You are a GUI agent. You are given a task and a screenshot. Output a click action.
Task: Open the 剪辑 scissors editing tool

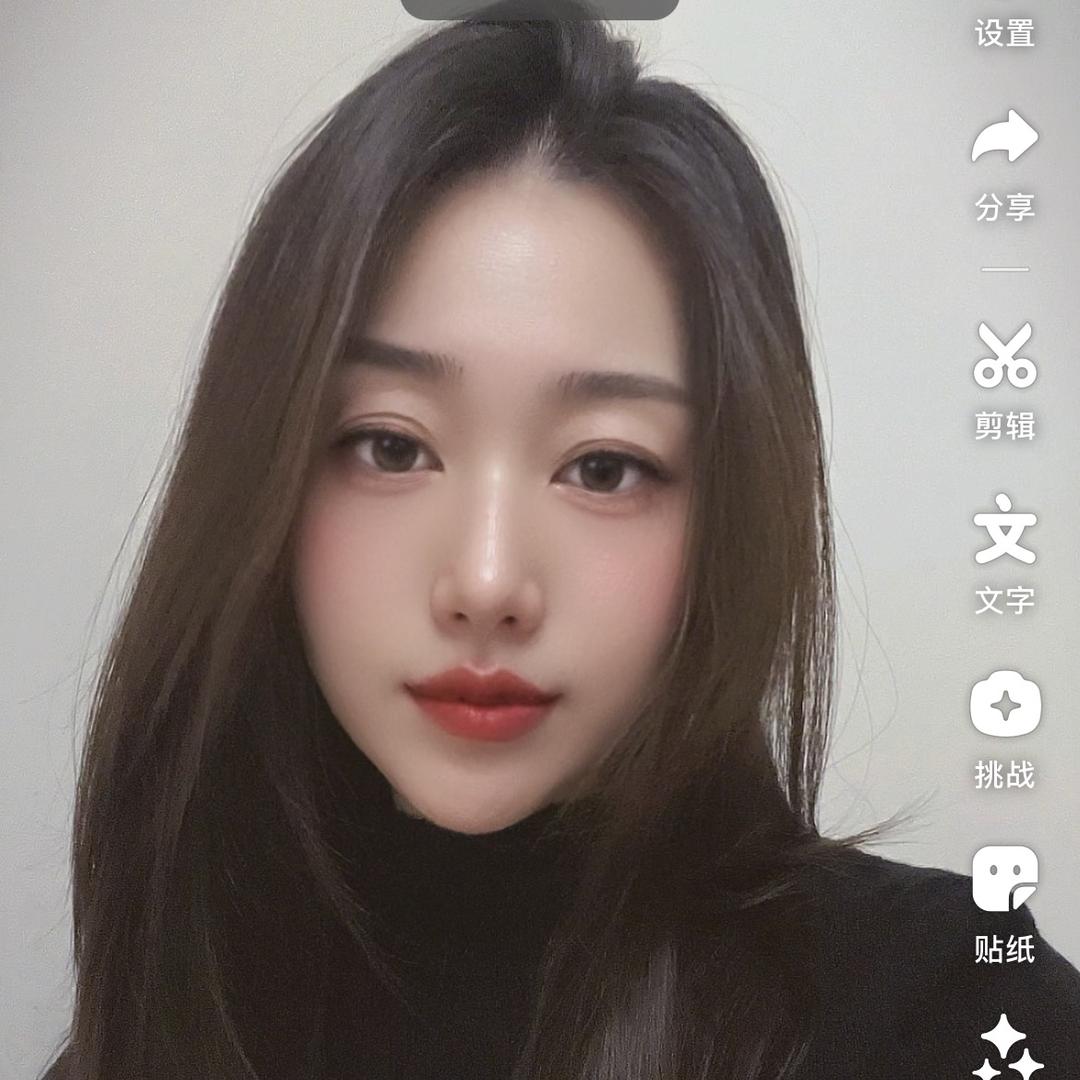pyautogui.click(x=1004, y=358)
